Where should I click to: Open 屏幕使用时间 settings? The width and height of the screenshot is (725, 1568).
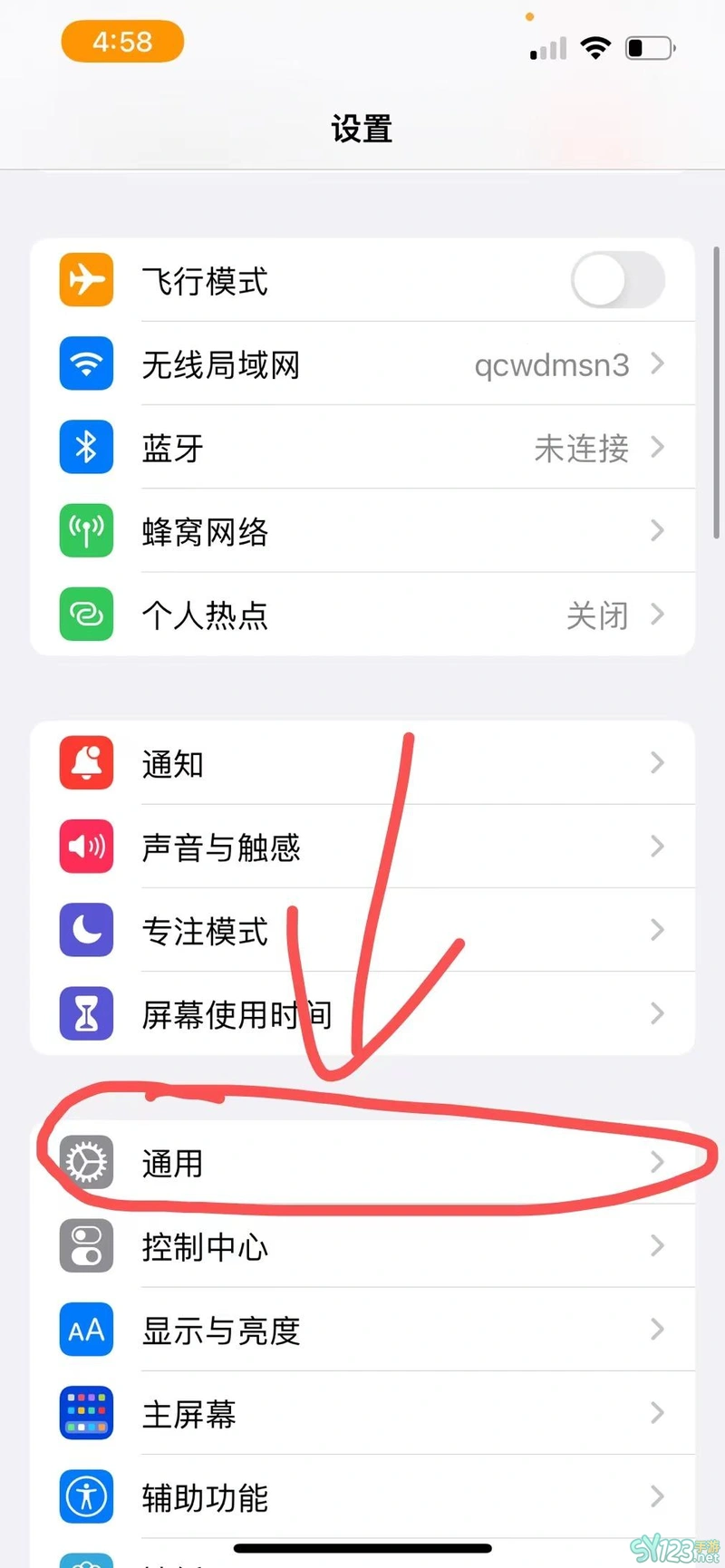click(x=362, y=1013)
